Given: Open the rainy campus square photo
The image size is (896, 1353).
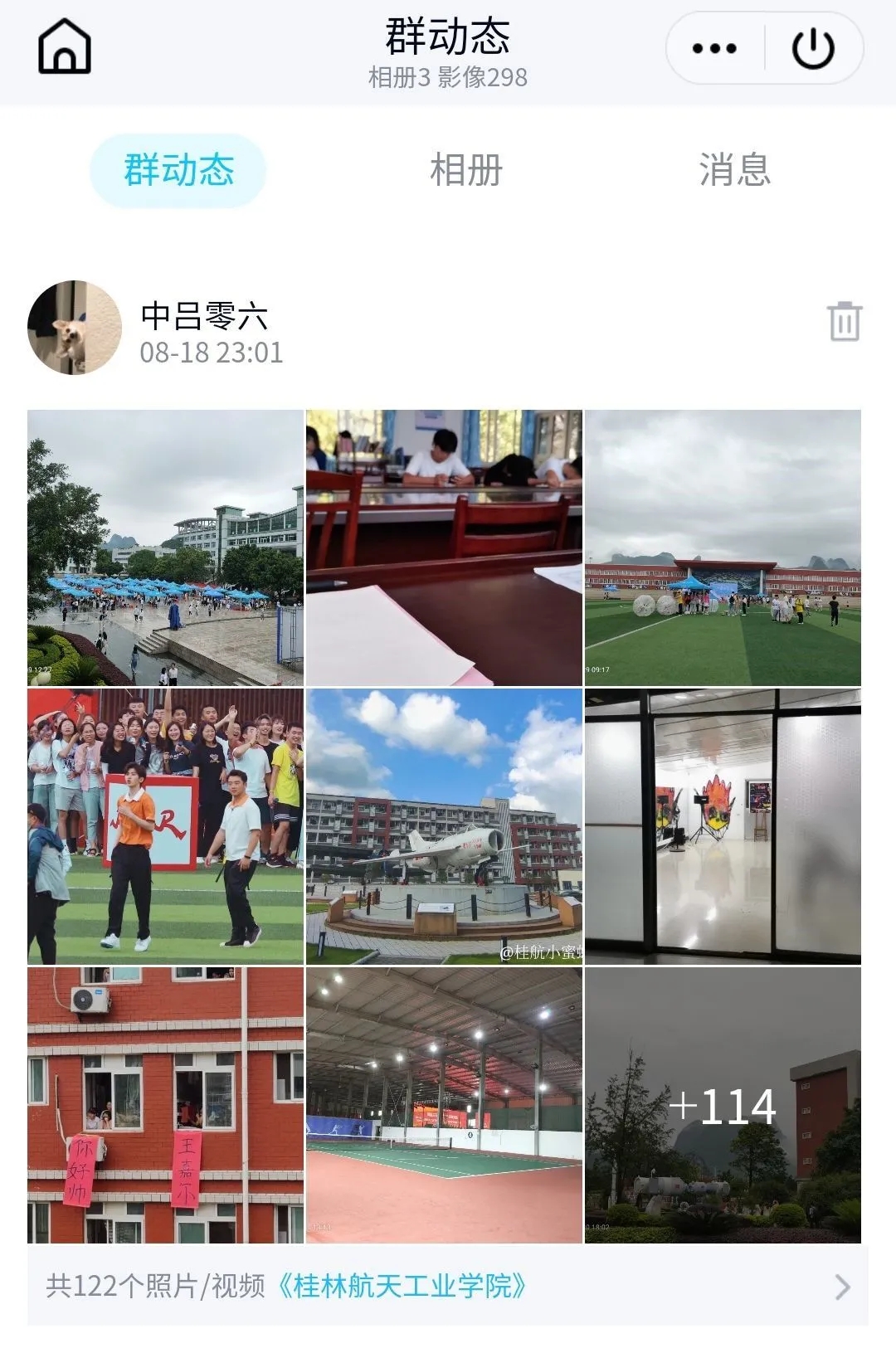Looking at the screenshot, I should (163, 545).
